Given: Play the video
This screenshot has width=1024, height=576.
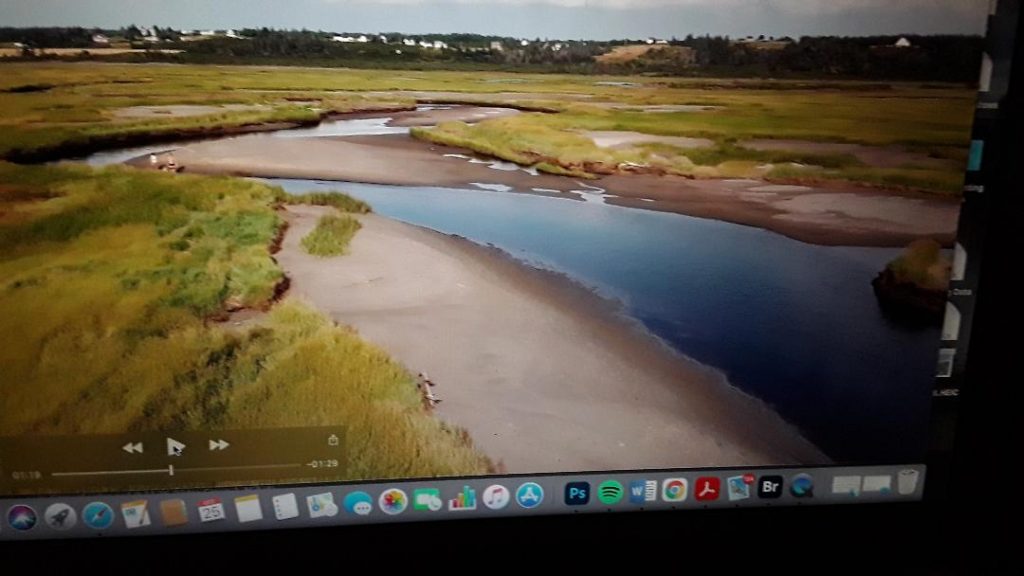Looking at the screenshot, I should pyautogui.click(x=175, y=446).
